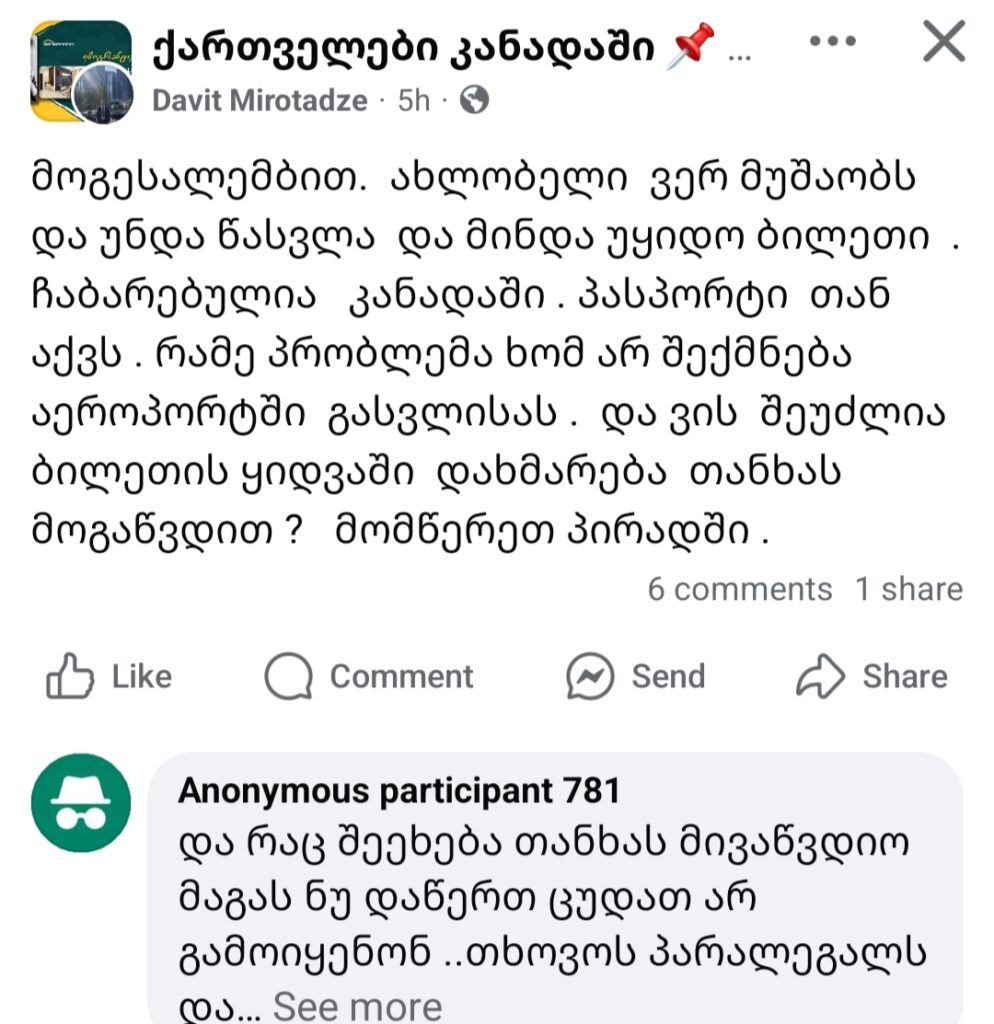Close the post view
Image resolution: width=994 pixels, height=1024 pixels.
942,43
